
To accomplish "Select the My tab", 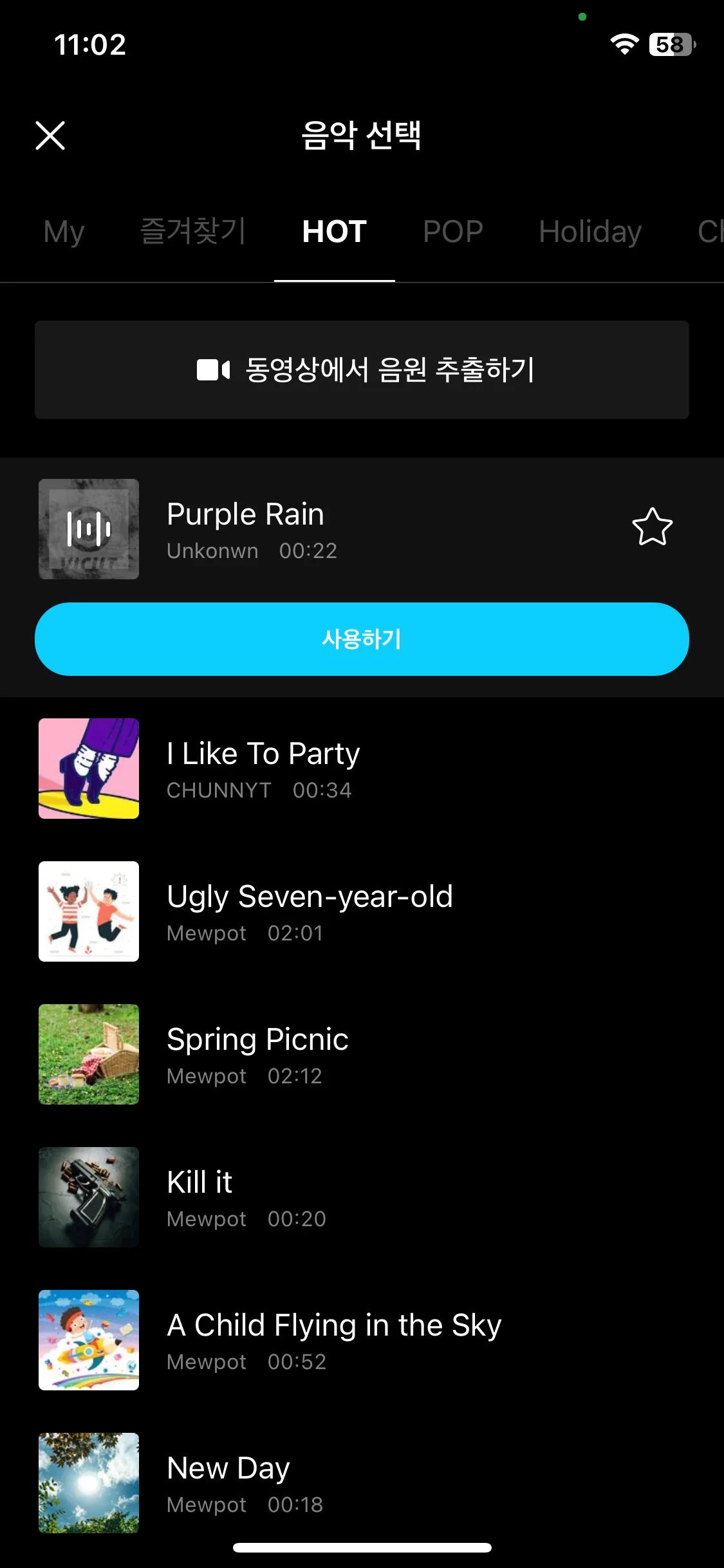I will click(62, 232).
